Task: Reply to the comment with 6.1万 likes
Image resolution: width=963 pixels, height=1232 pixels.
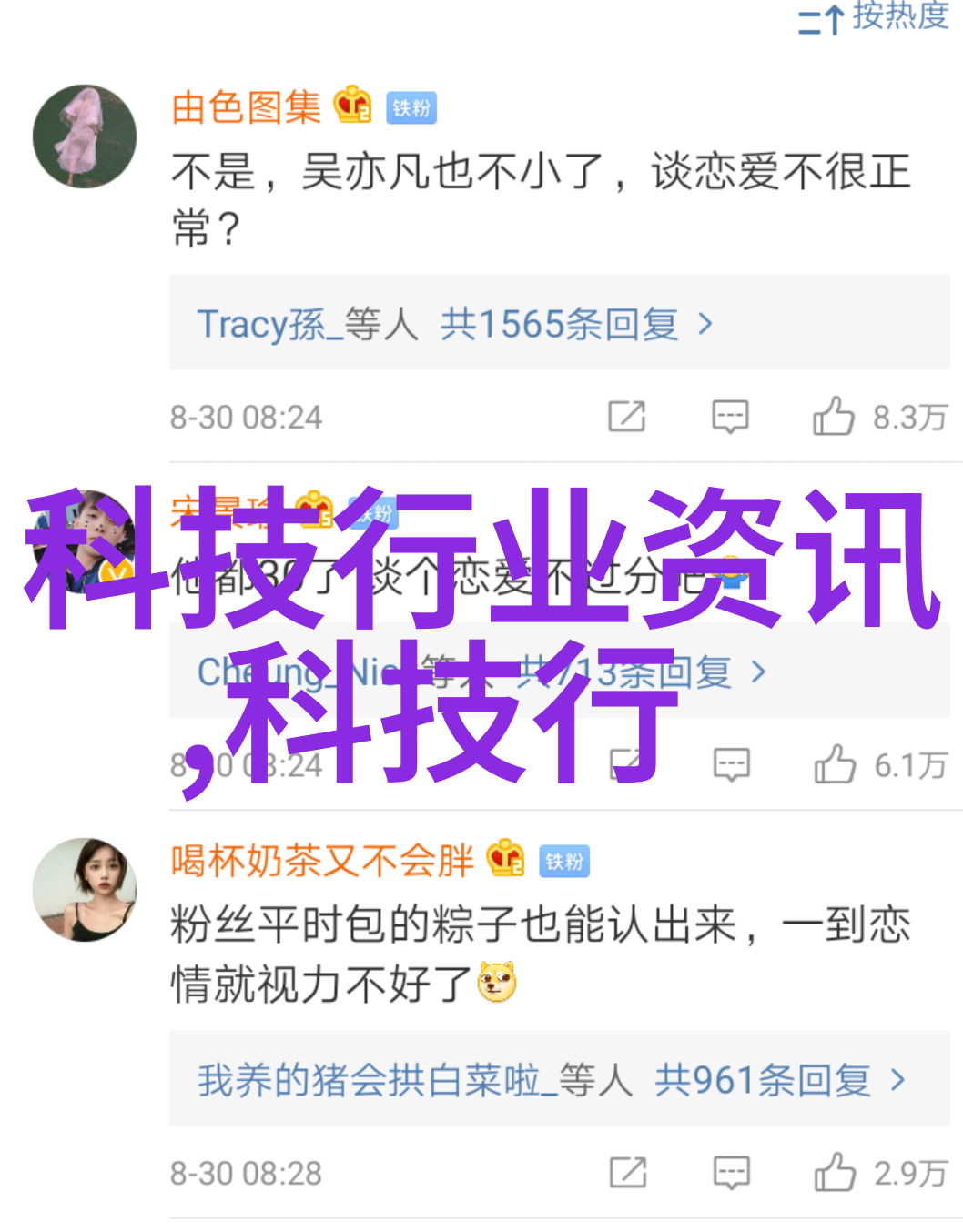Action: pyautogui.click(x=732, y=765)
